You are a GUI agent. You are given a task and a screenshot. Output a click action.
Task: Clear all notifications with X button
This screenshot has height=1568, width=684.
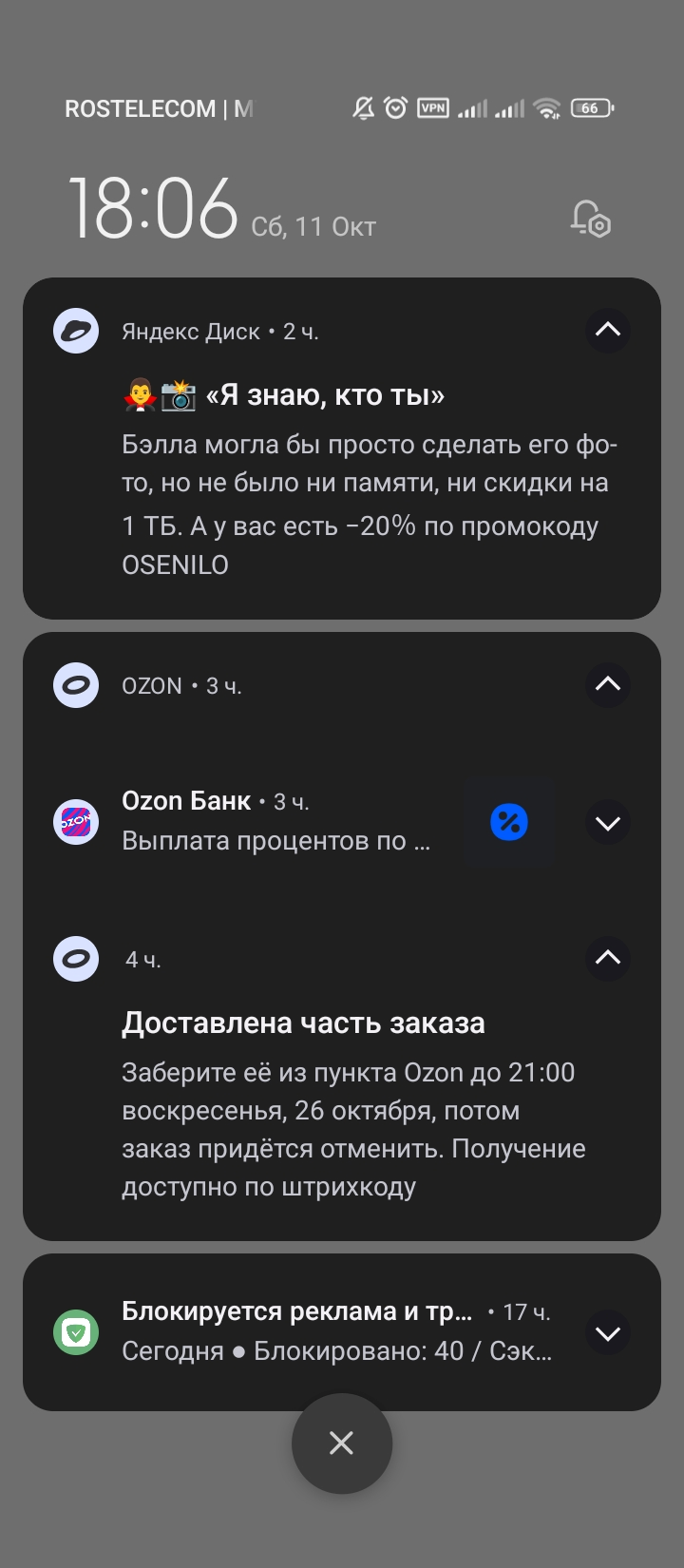pyautogui.click(x=341, y=1444)
